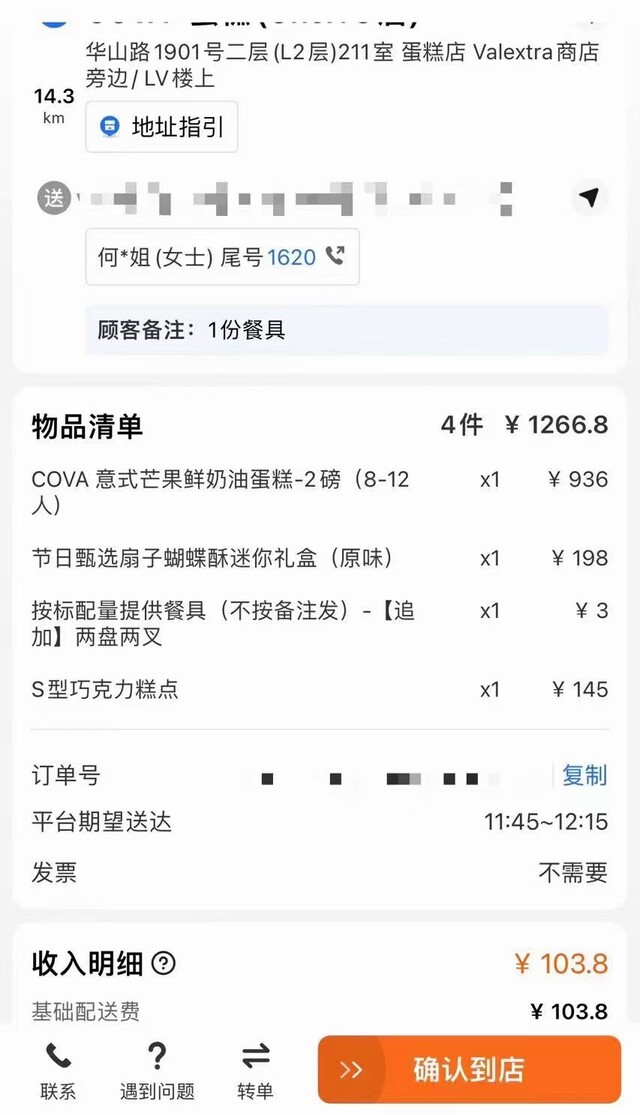Open the 收入明细 help question mark

164,964
